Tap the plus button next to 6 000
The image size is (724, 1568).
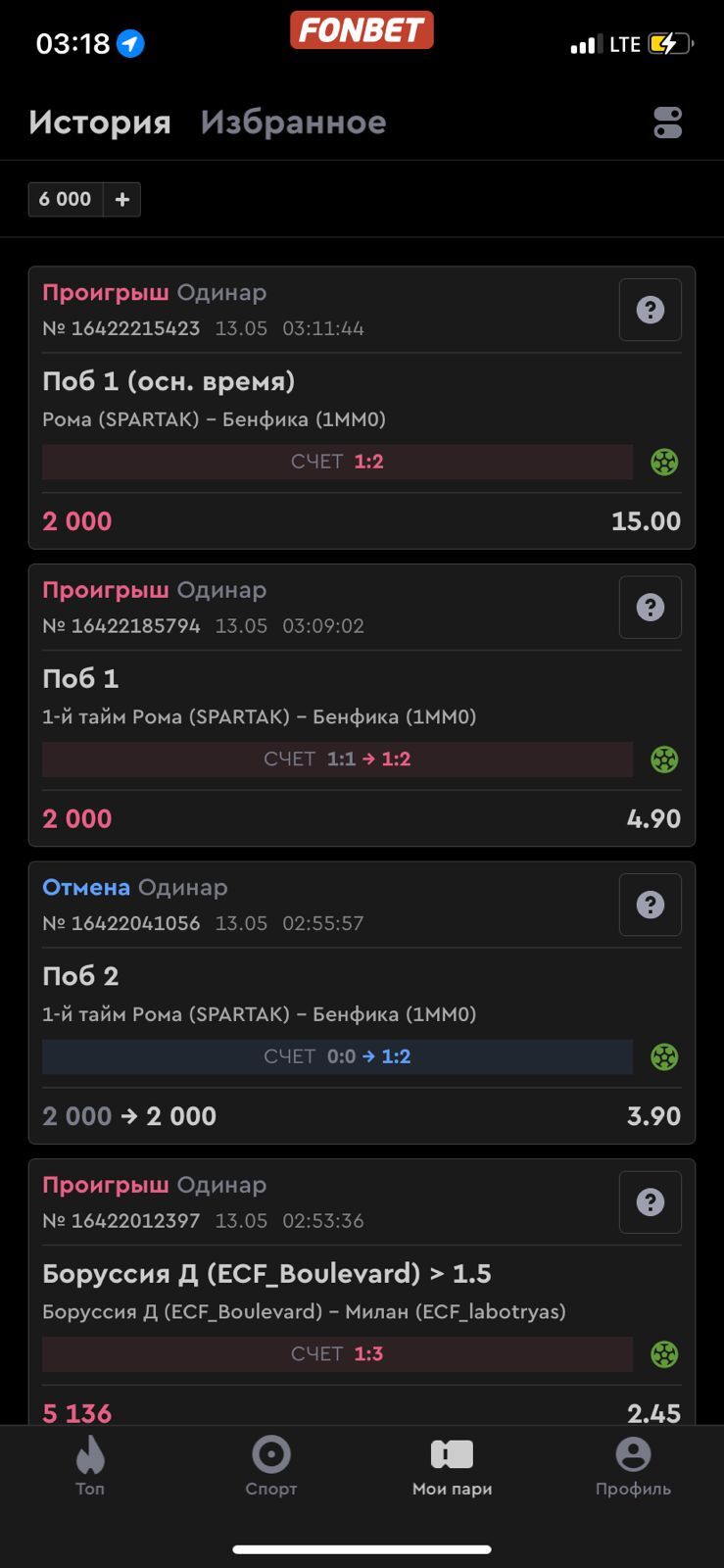pos(122,199)
